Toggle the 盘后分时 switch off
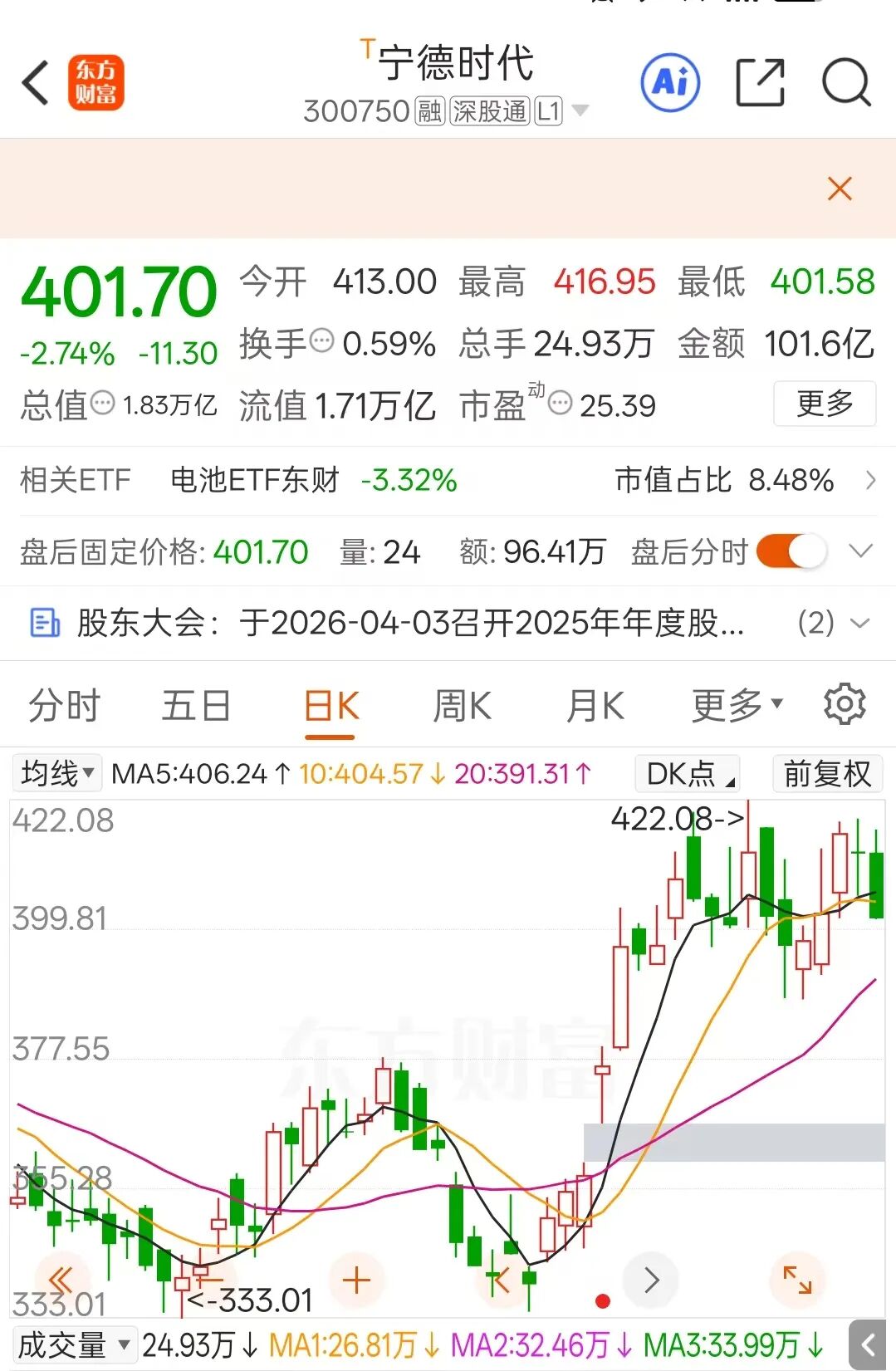Screen dimensions: 896x1371 click(x=792, y=551)
